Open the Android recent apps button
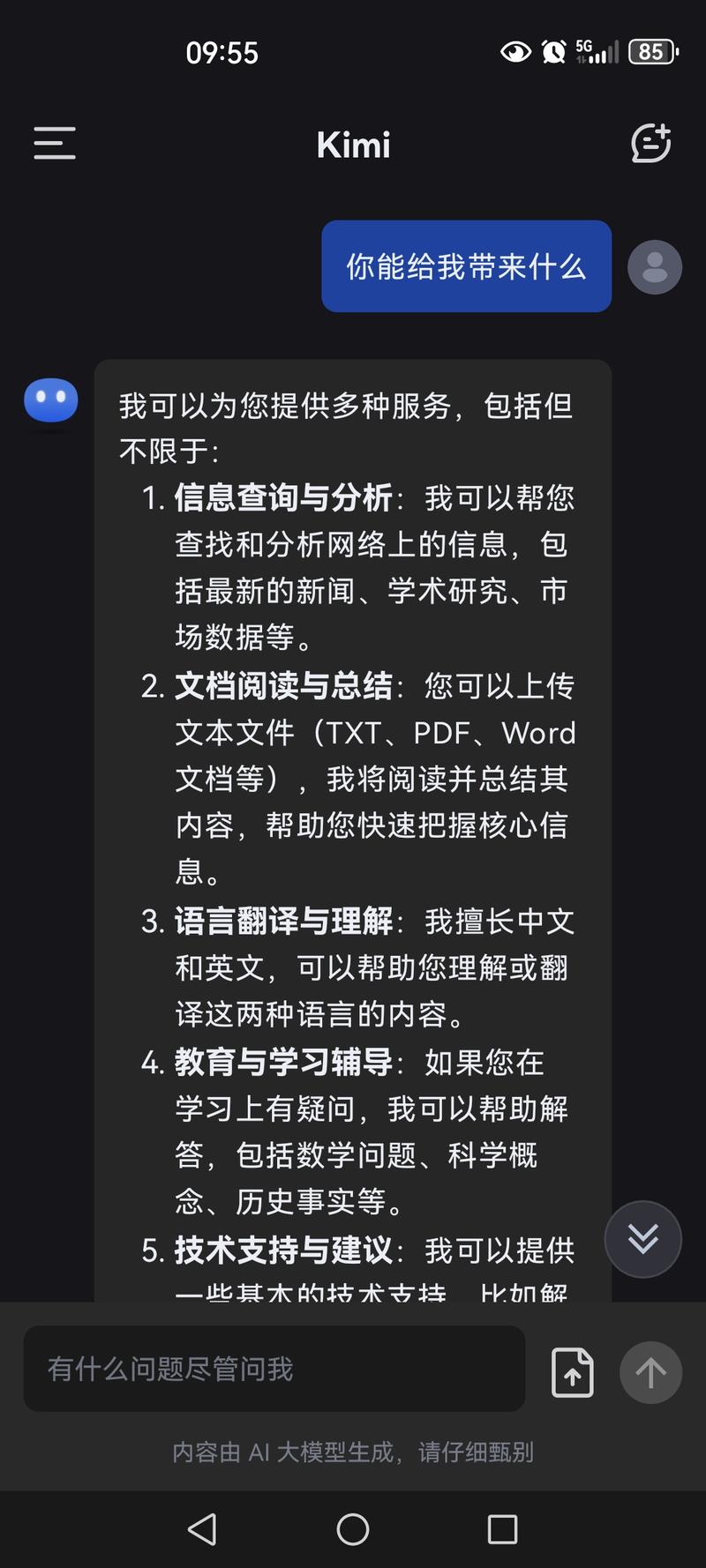This screenshot has width=706, height=1568. click(x=503, y=1530)
